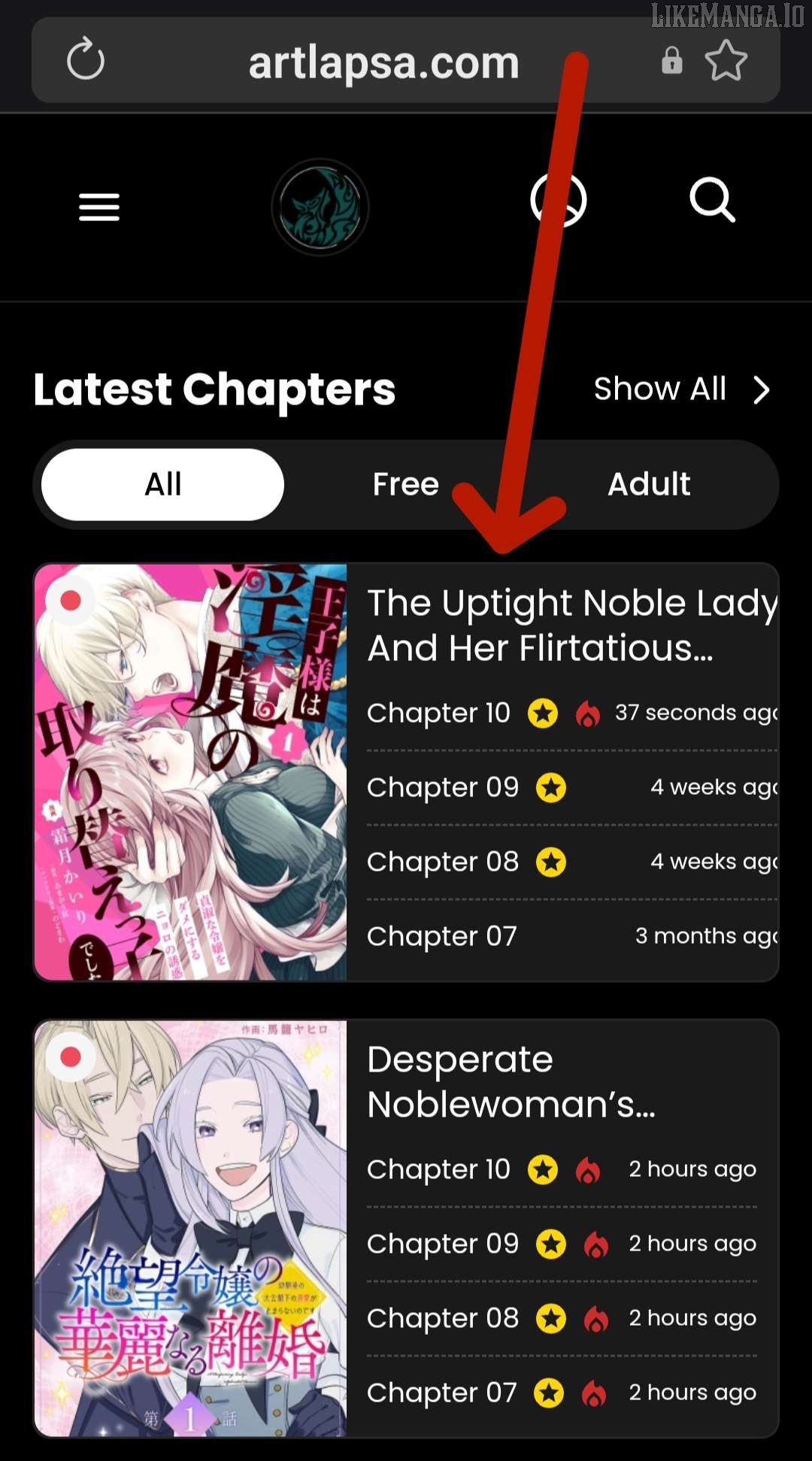Image resolution: width=812 pixels, height=1461 pixels.
Task: Show All latest chapters
Action: click(680, 389)
